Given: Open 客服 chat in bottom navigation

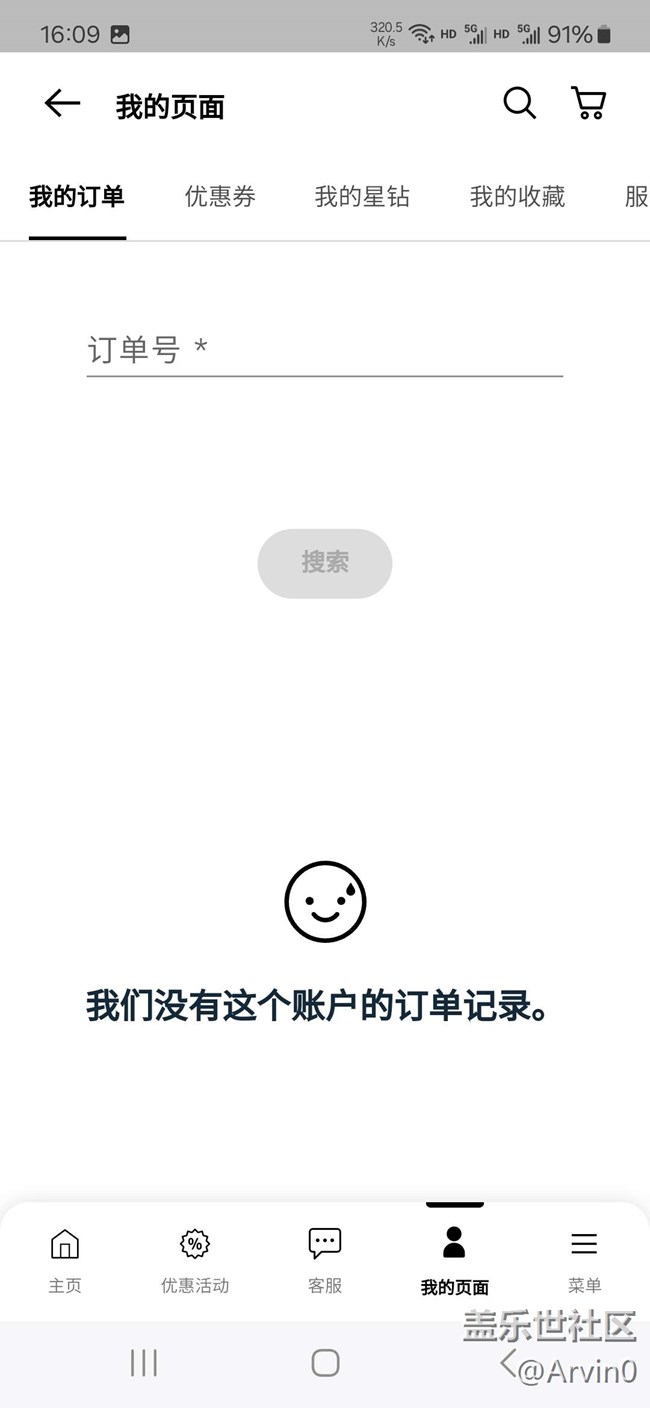Looking at the screenshot, I should [325, 1261].
